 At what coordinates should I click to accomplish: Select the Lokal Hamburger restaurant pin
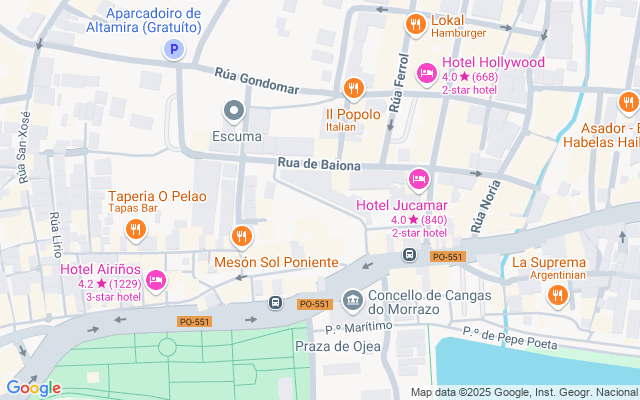pos(414,24)
